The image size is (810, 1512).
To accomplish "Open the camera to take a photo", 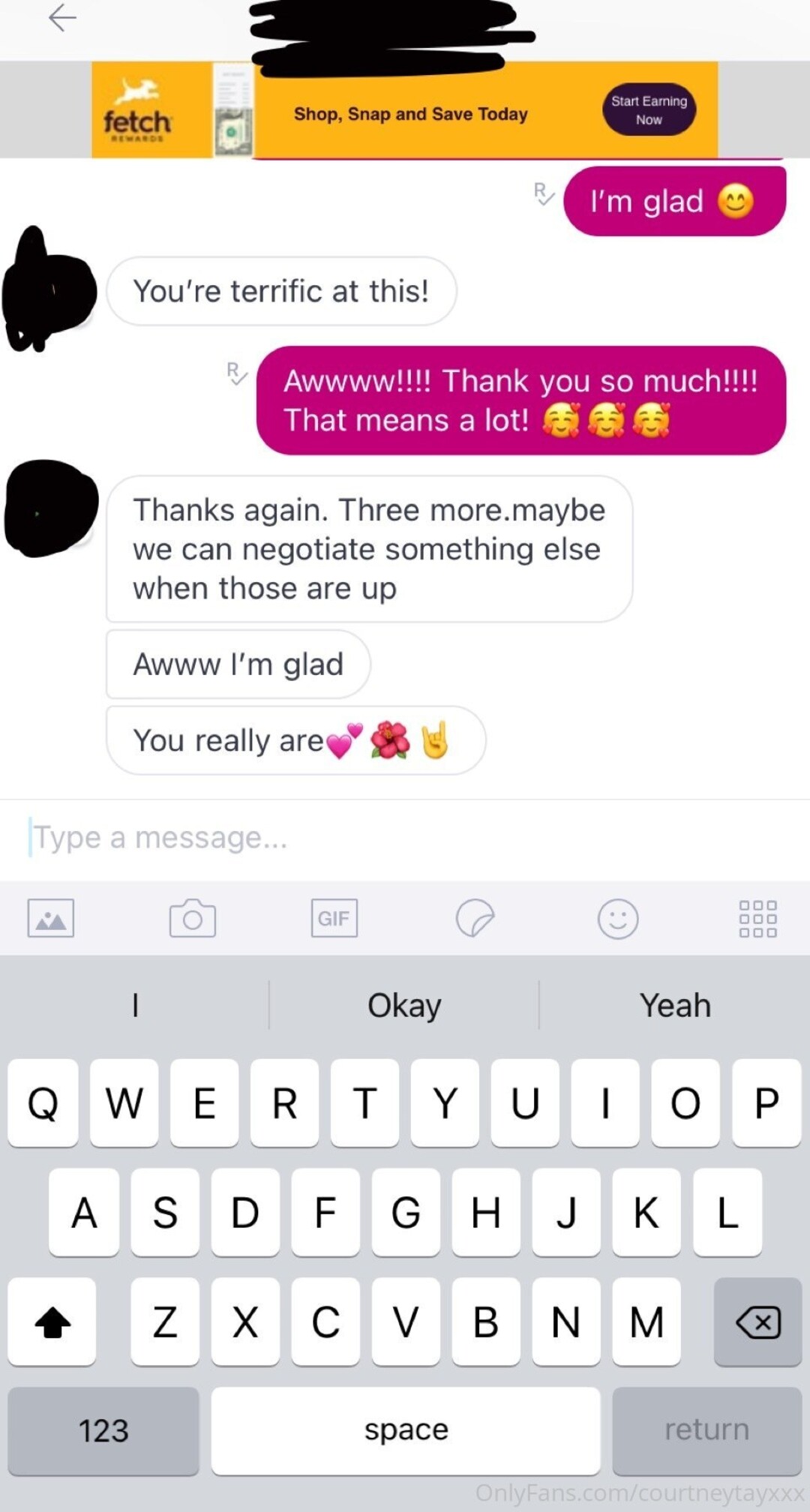I will click(193, 918).
